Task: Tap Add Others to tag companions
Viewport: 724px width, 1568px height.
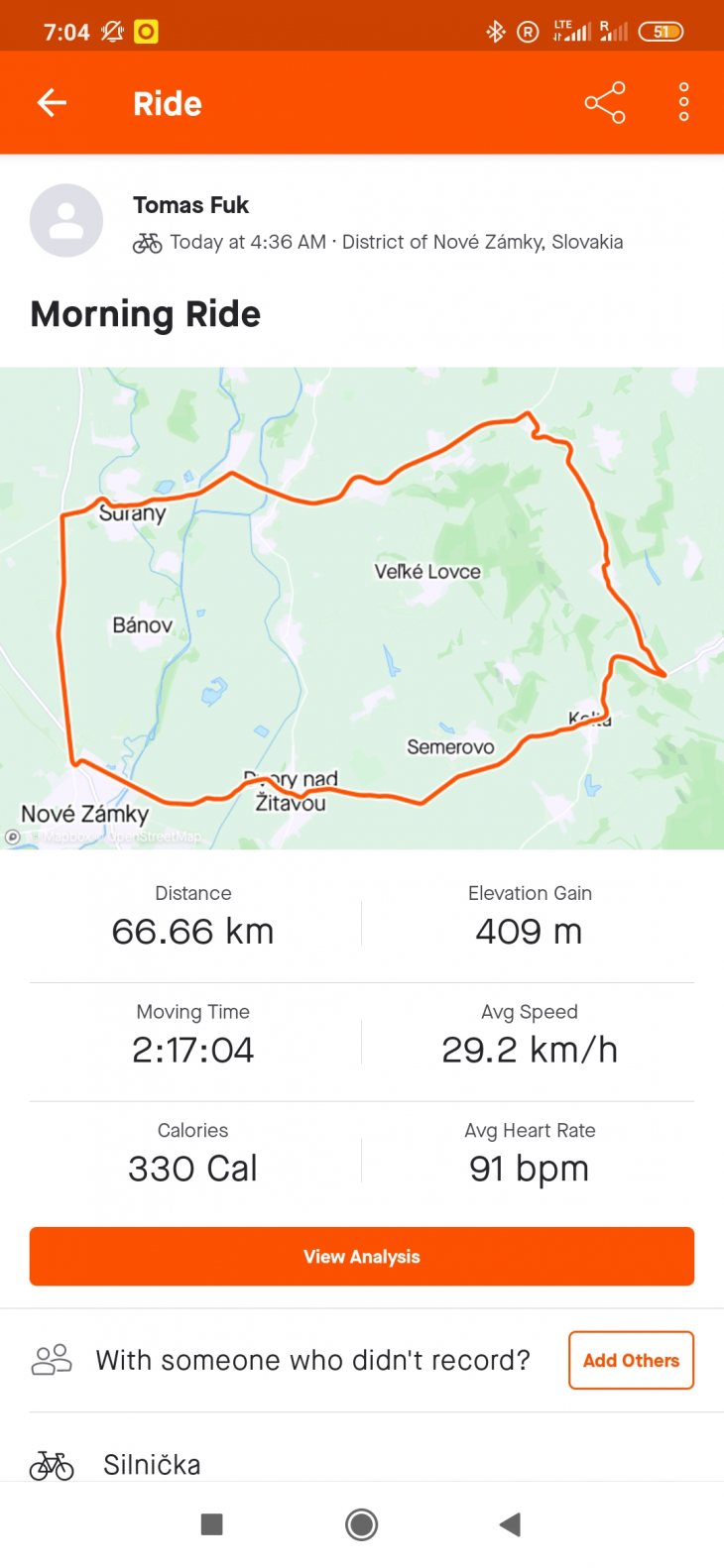Action: [x=631, y=1360]
